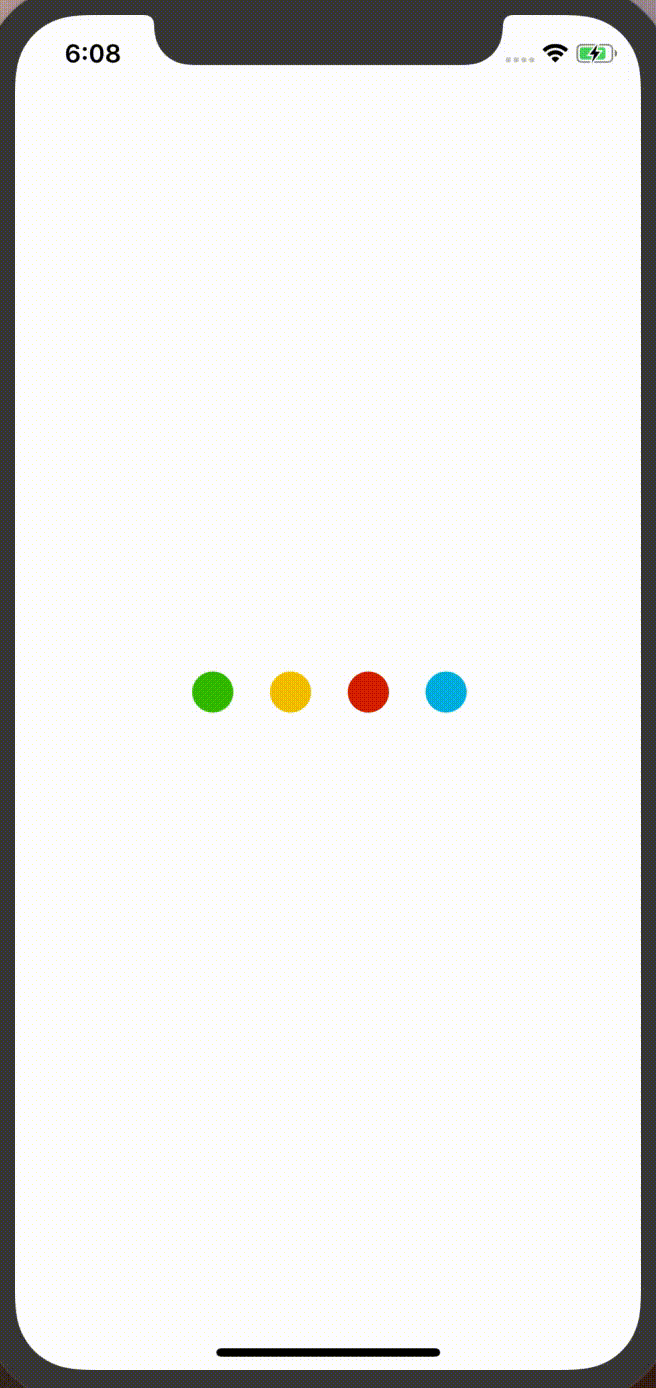The height and width of the screenshot is (1388, 656).
Task: Choose the red circle
Action: [368, 692]
